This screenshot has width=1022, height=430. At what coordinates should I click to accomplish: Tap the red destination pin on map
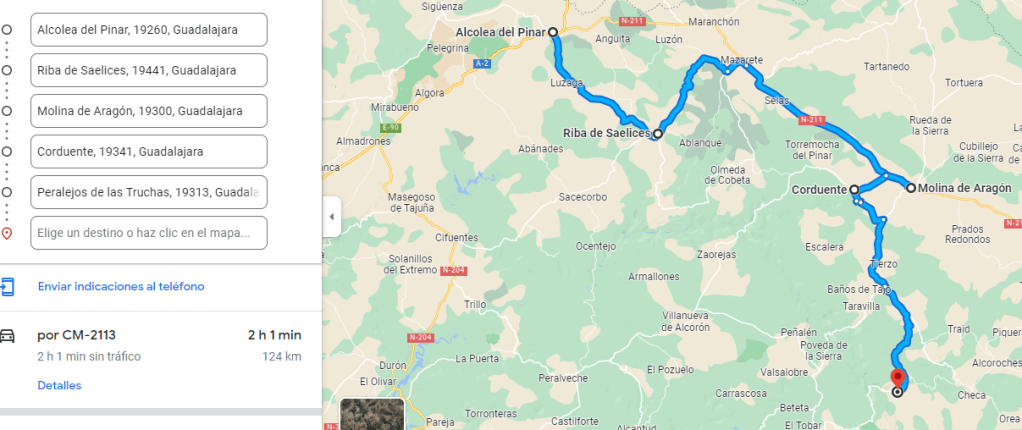897,378
